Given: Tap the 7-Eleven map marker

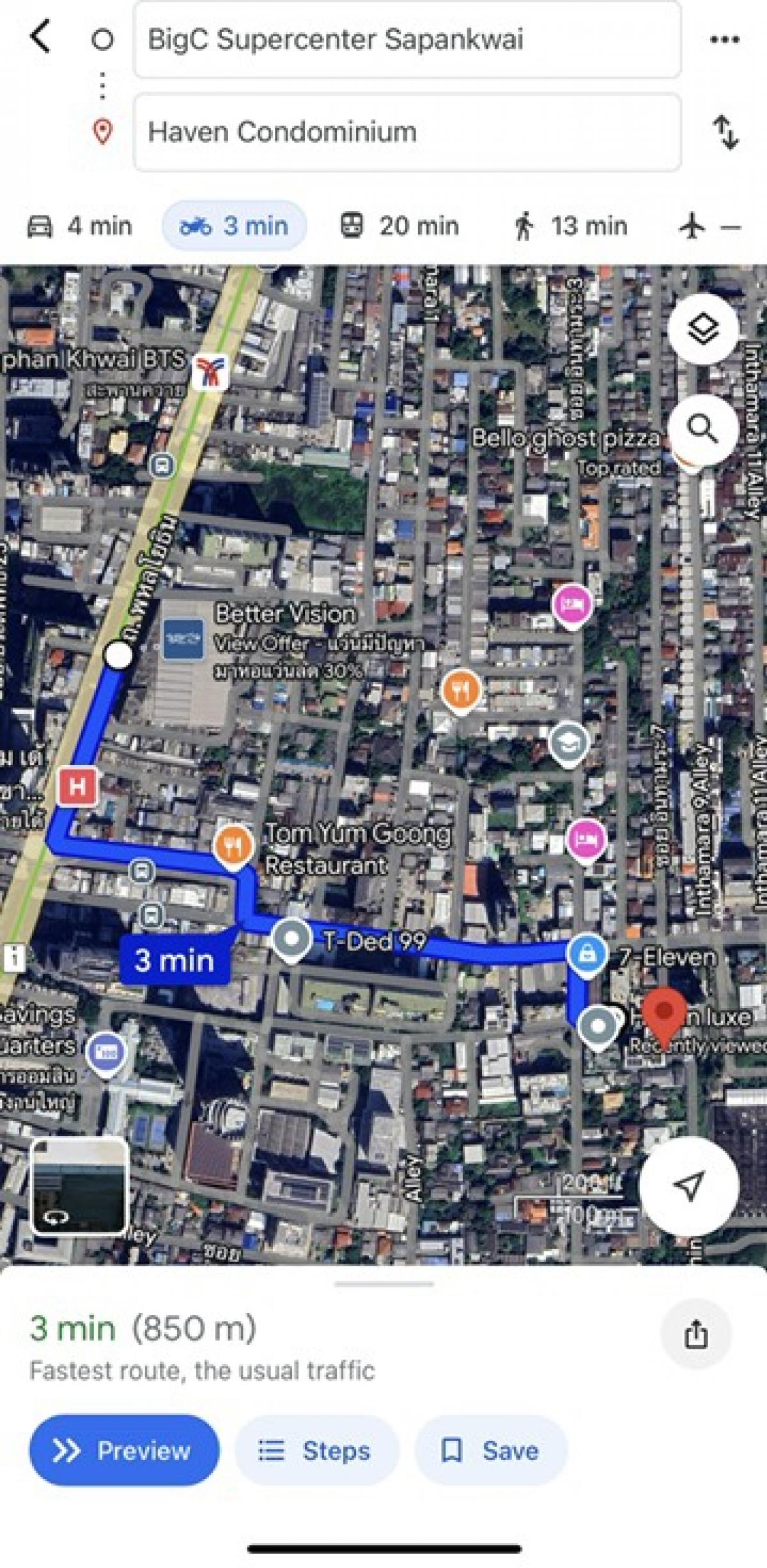Looking at the screenshot, I should point(587,955).
